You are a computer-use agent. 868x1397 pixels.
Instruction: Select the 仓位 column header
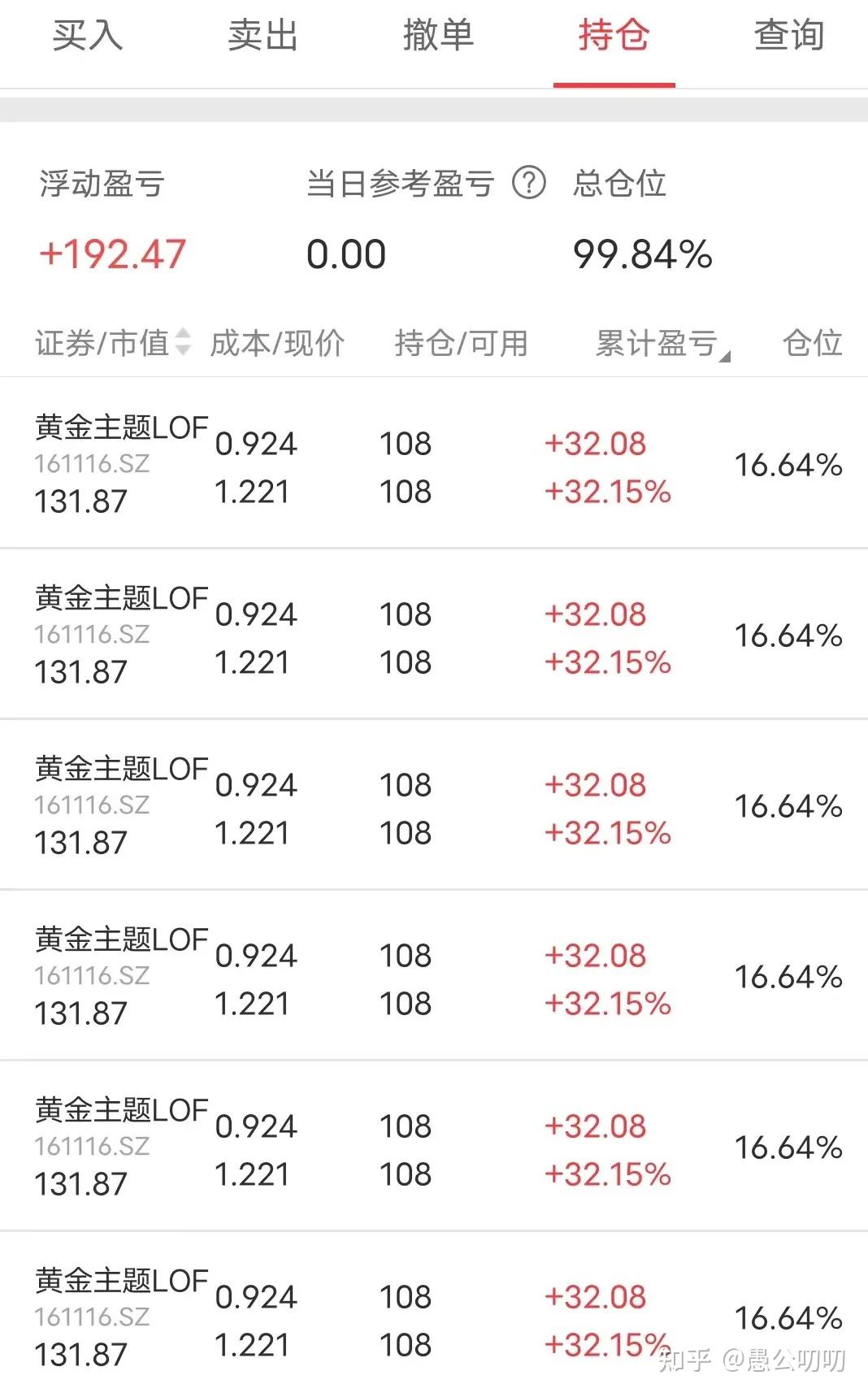tap(809, 344)
